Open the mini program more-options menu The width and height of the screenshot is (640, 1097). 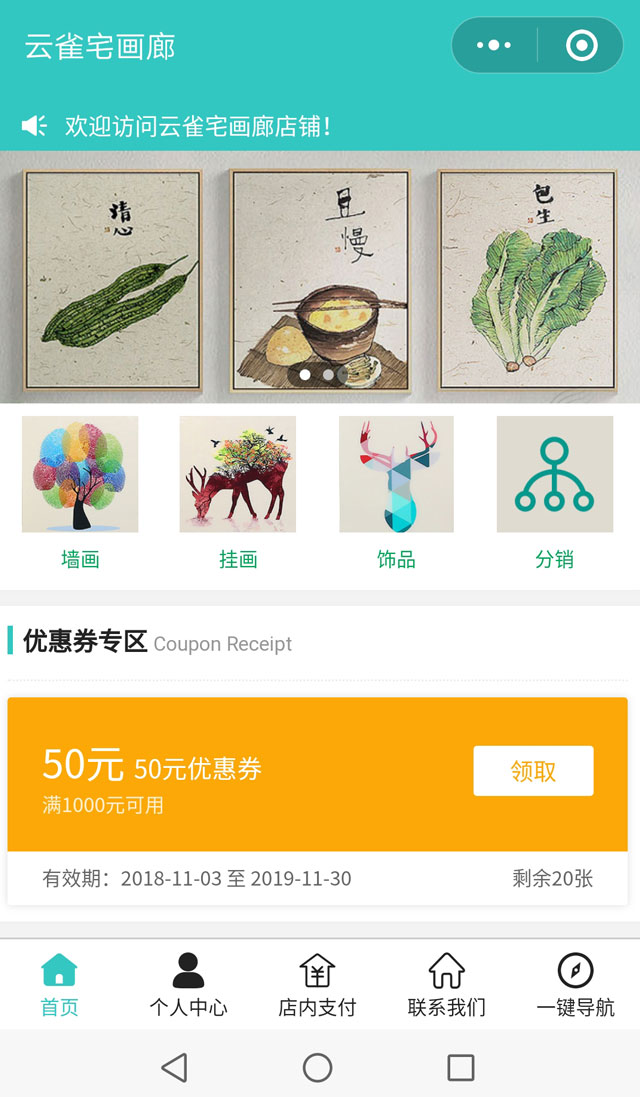click(494, 45)
